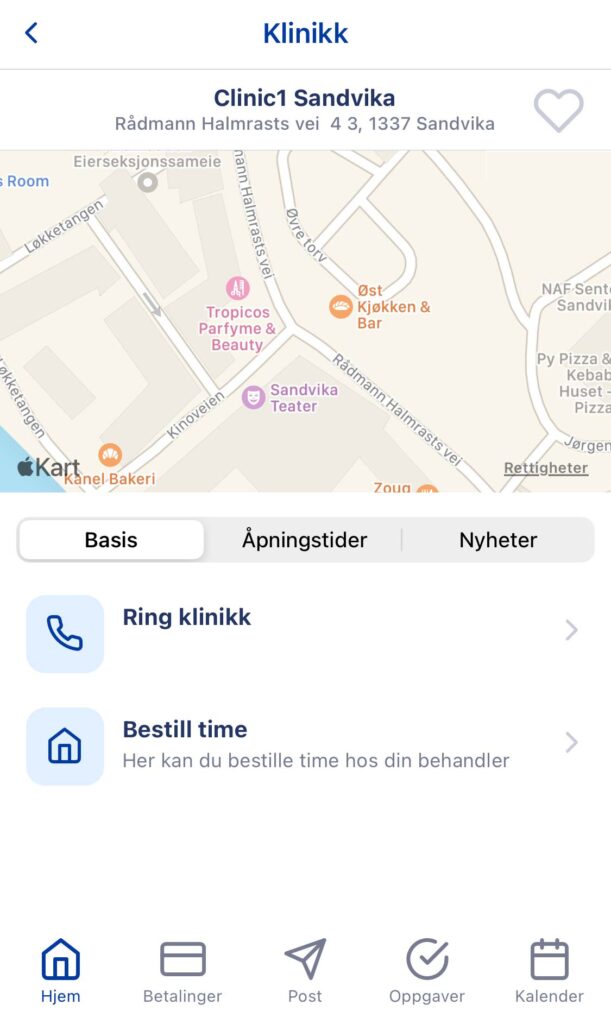Switch to the Åpningstider segment

coord(304,540)
